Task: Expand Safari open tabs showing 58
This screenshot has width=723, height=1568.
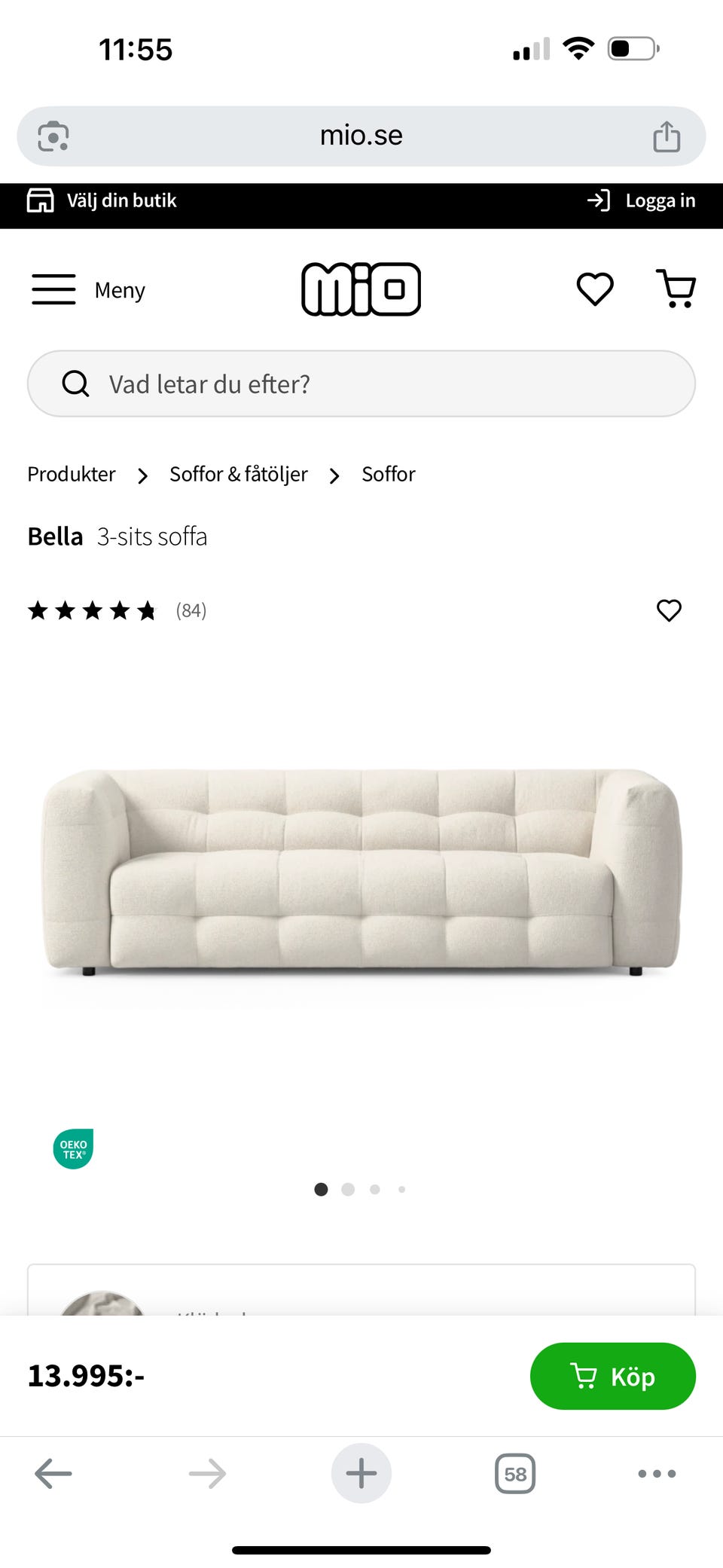Action: (x=514, y=1473)
